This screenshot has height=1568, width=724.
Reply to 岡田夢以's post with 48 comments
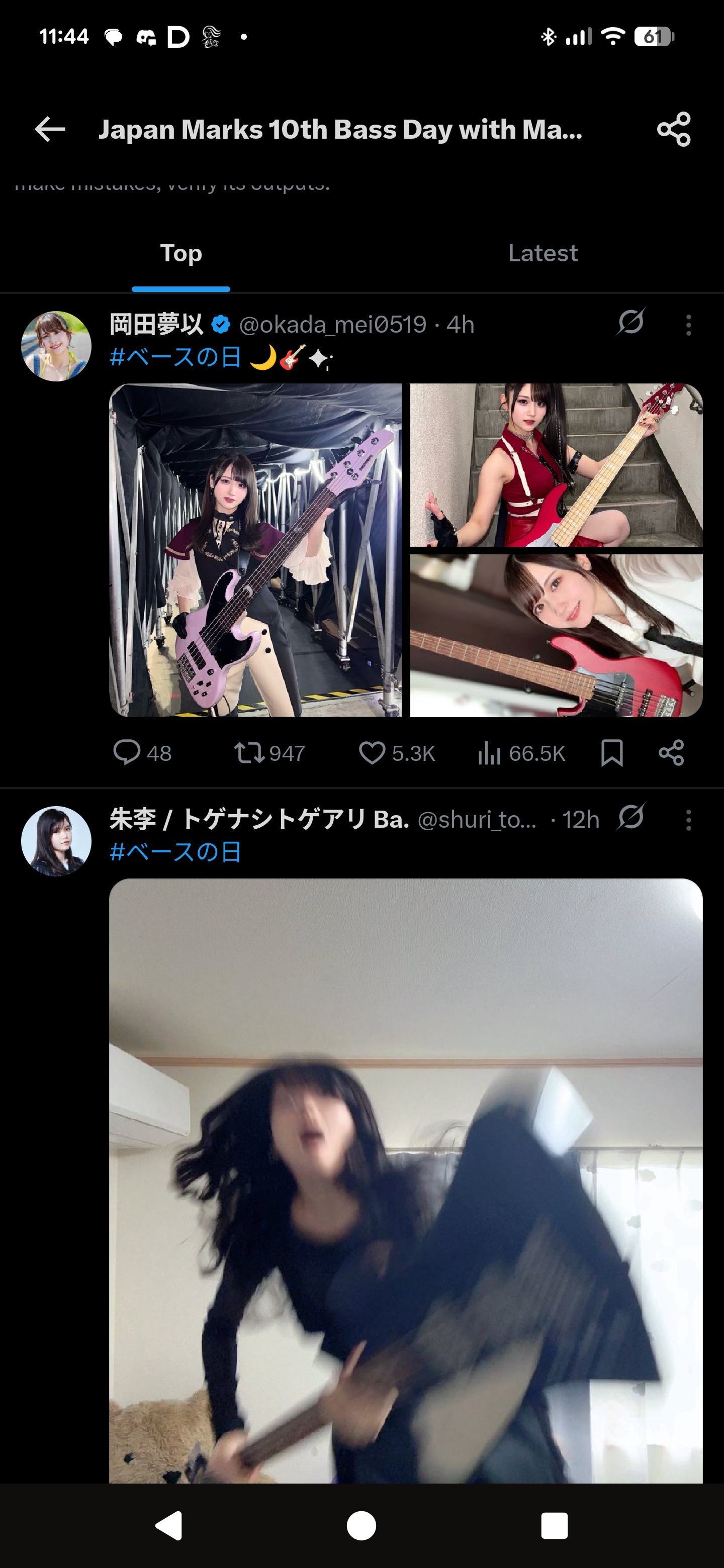pos(142,753)
